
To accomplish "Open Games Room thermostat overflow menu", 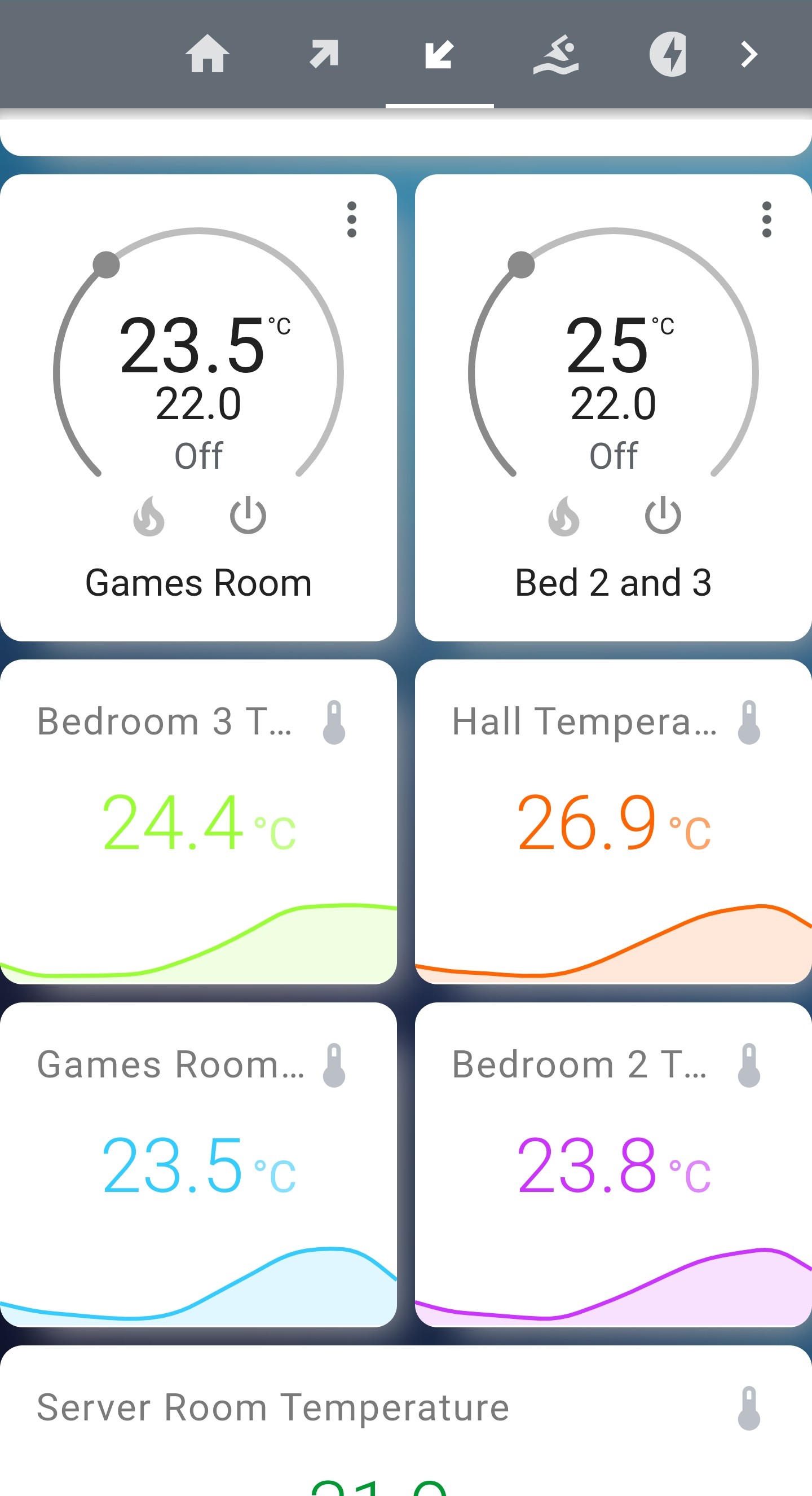I will tap(351, 219).
